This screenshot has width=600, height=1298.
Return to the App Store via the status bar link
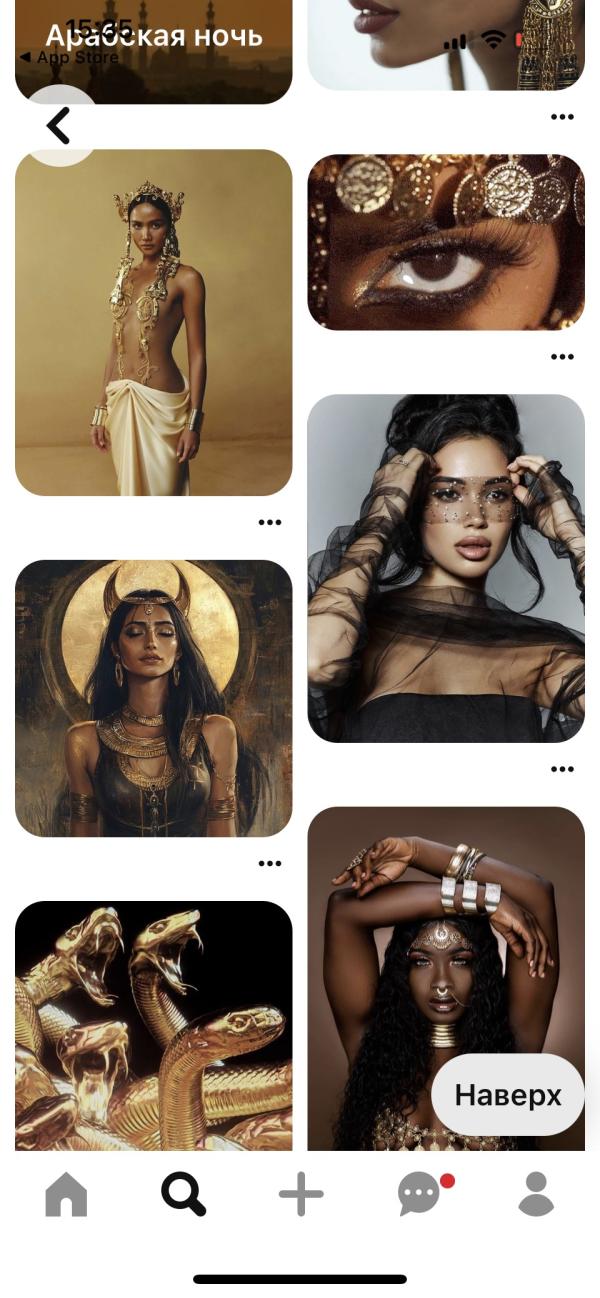point(69,57)
